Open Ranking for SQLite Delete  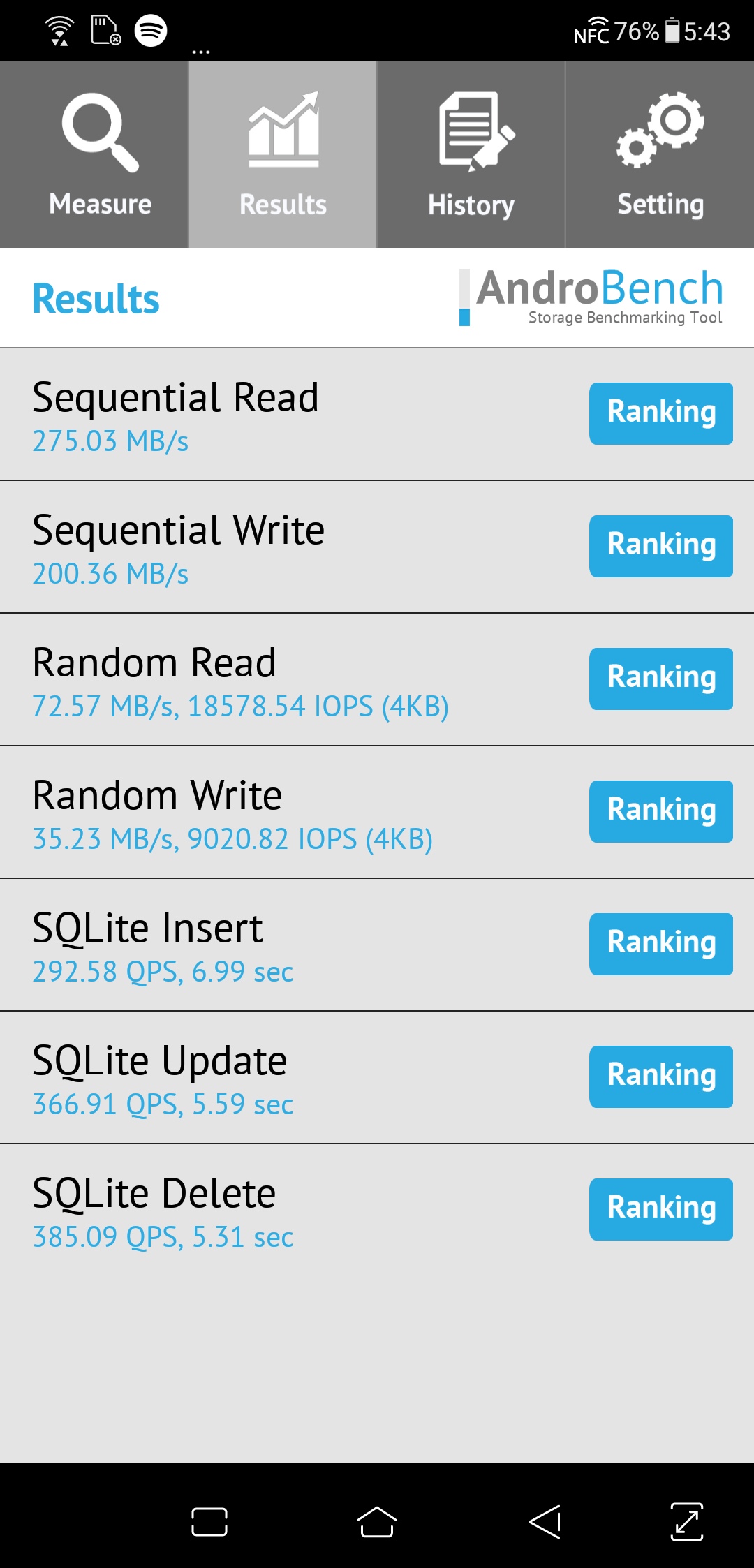(x=660, y=1209)
